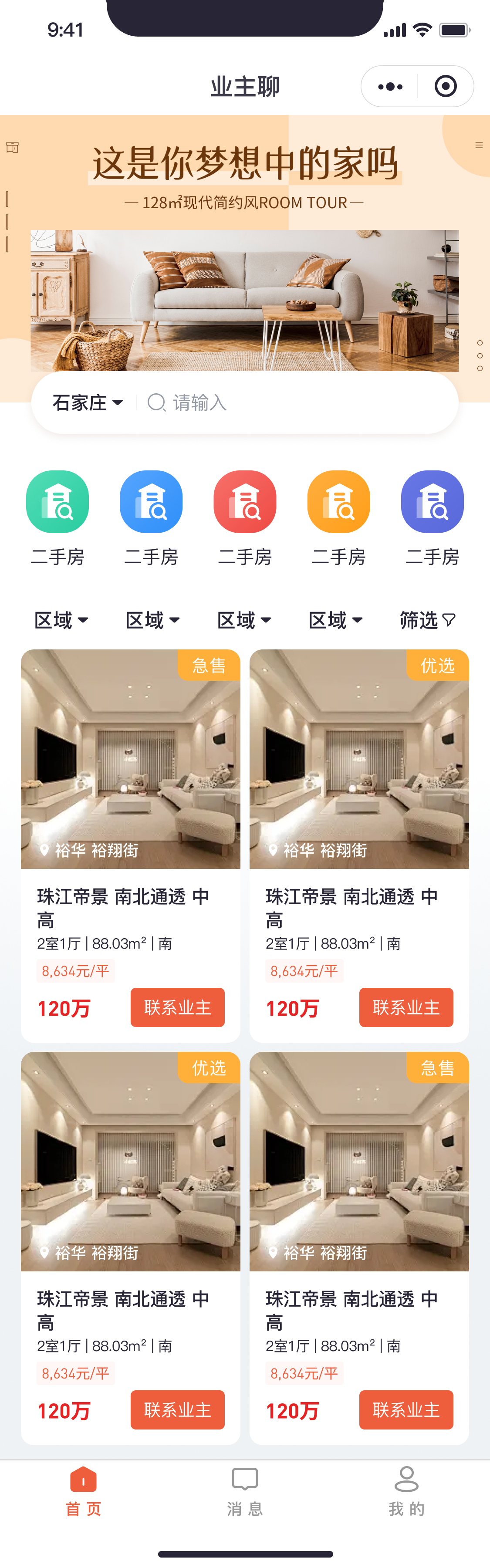490x1568 pixels.
Task: Open the 筛选 filter options
Action: (427, 620)
